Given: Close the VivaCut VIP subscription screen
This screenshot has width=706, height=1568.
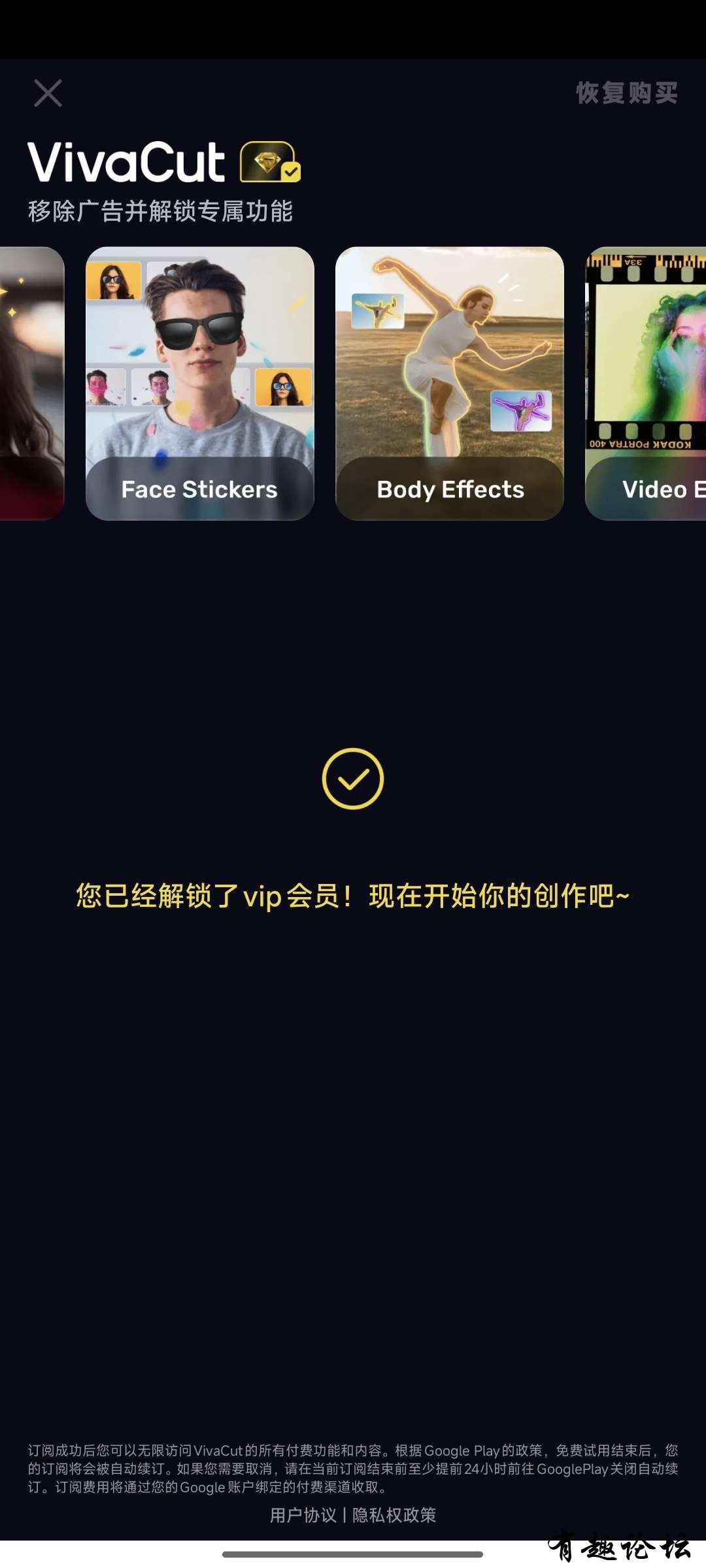Looking at the screenshot, I should (x=48, y=93).
